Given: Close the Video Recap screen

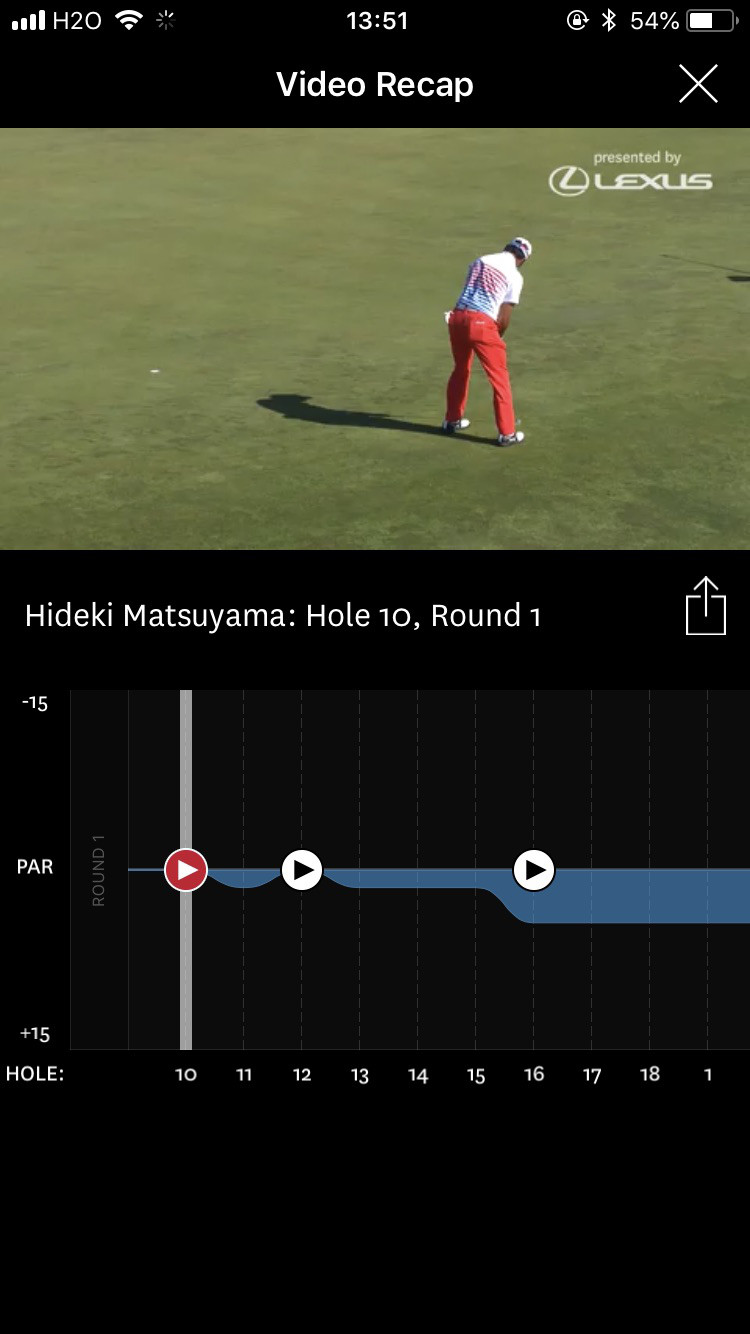Looking at the screenshot, I should 698,84.
